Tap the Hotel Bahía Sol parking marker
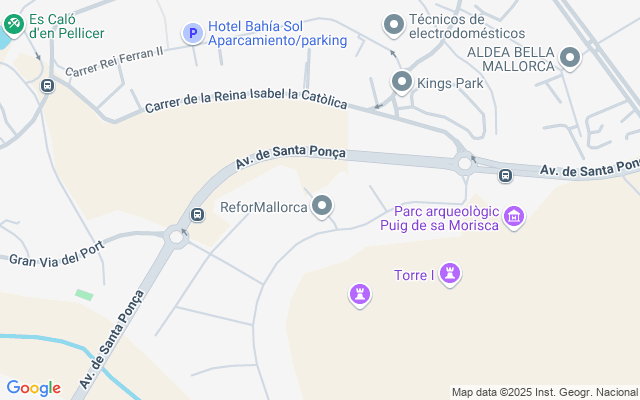Image resolution: width=640 pixels, height=400 pixels. pos(192,34)
